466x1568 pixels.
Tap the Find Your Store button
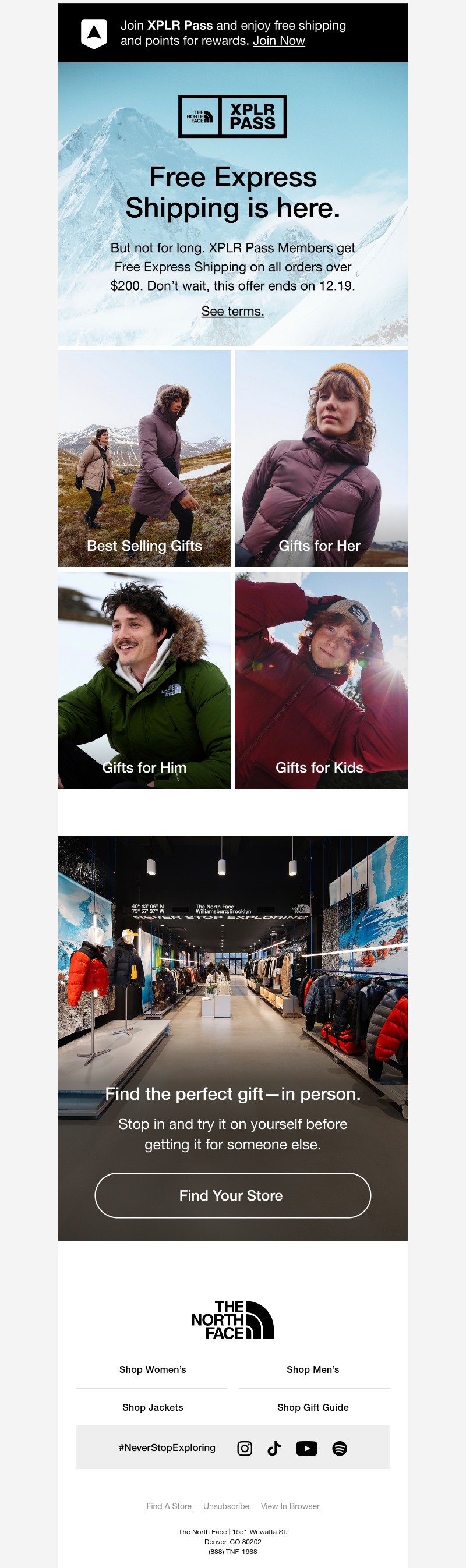point(232,1195)
